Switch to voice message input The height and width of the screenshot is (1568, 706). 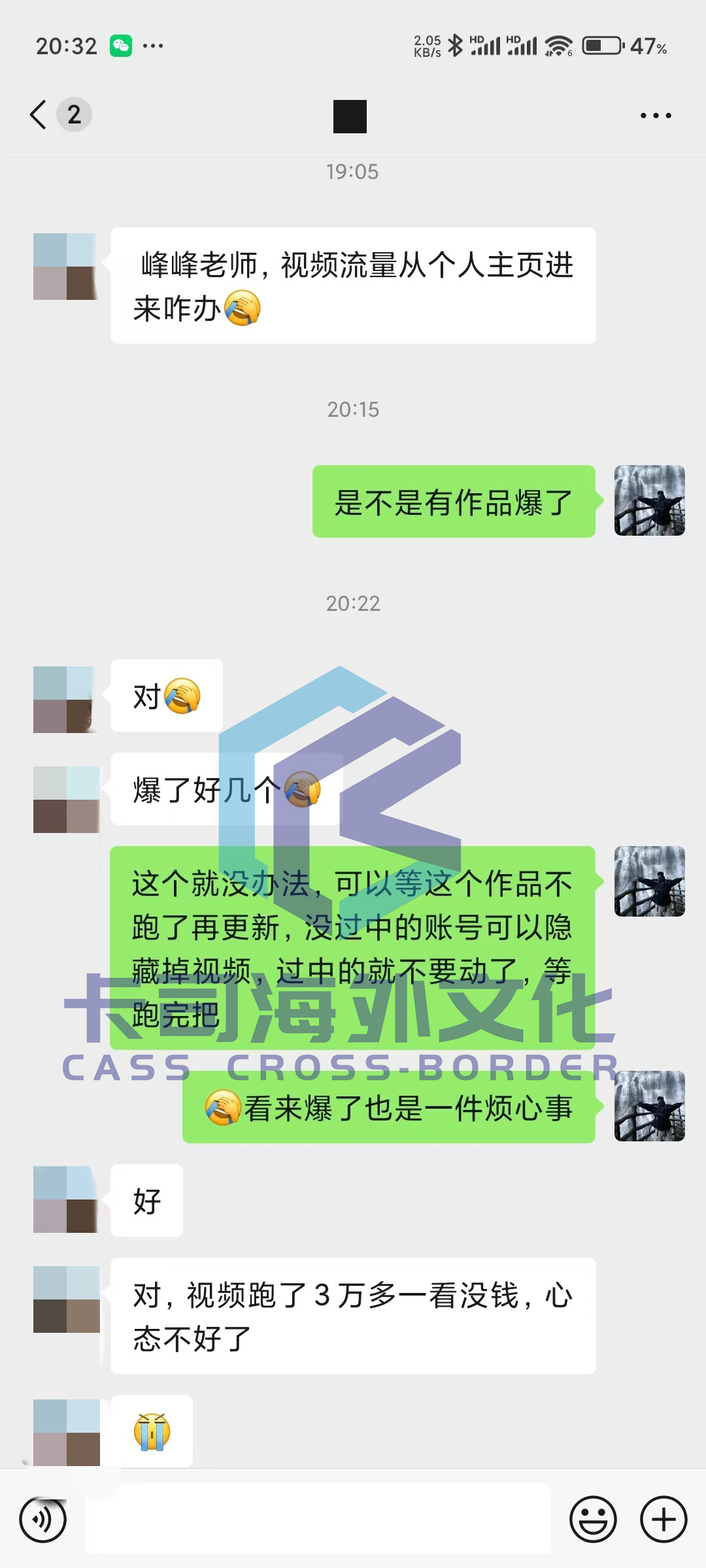tap(43, 1519)
